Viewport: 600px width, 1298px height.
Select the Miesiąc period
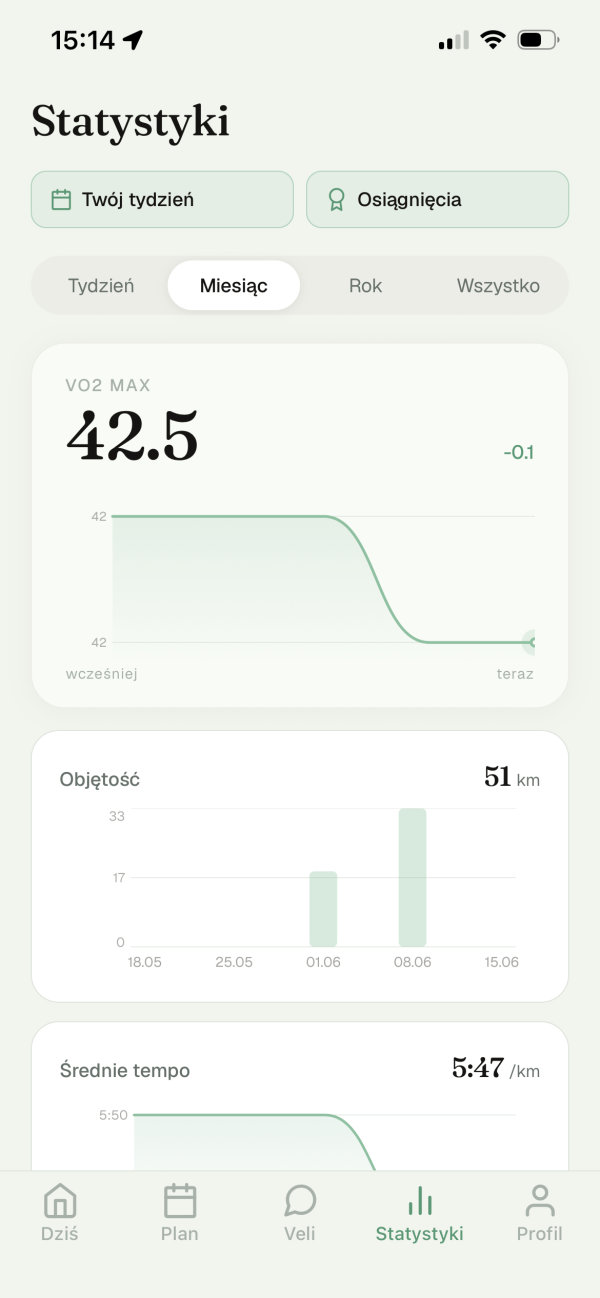click(234, 286)
